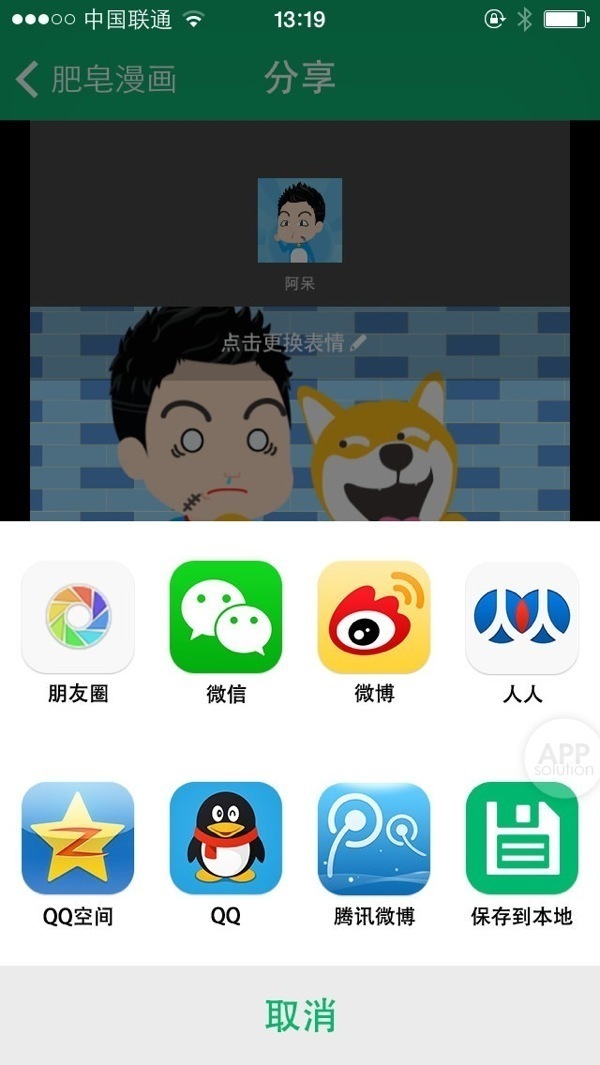This screenshot has height=1065, width=600.
Task: Share via 微信 (WeChat)
Action: coord(226,617)
